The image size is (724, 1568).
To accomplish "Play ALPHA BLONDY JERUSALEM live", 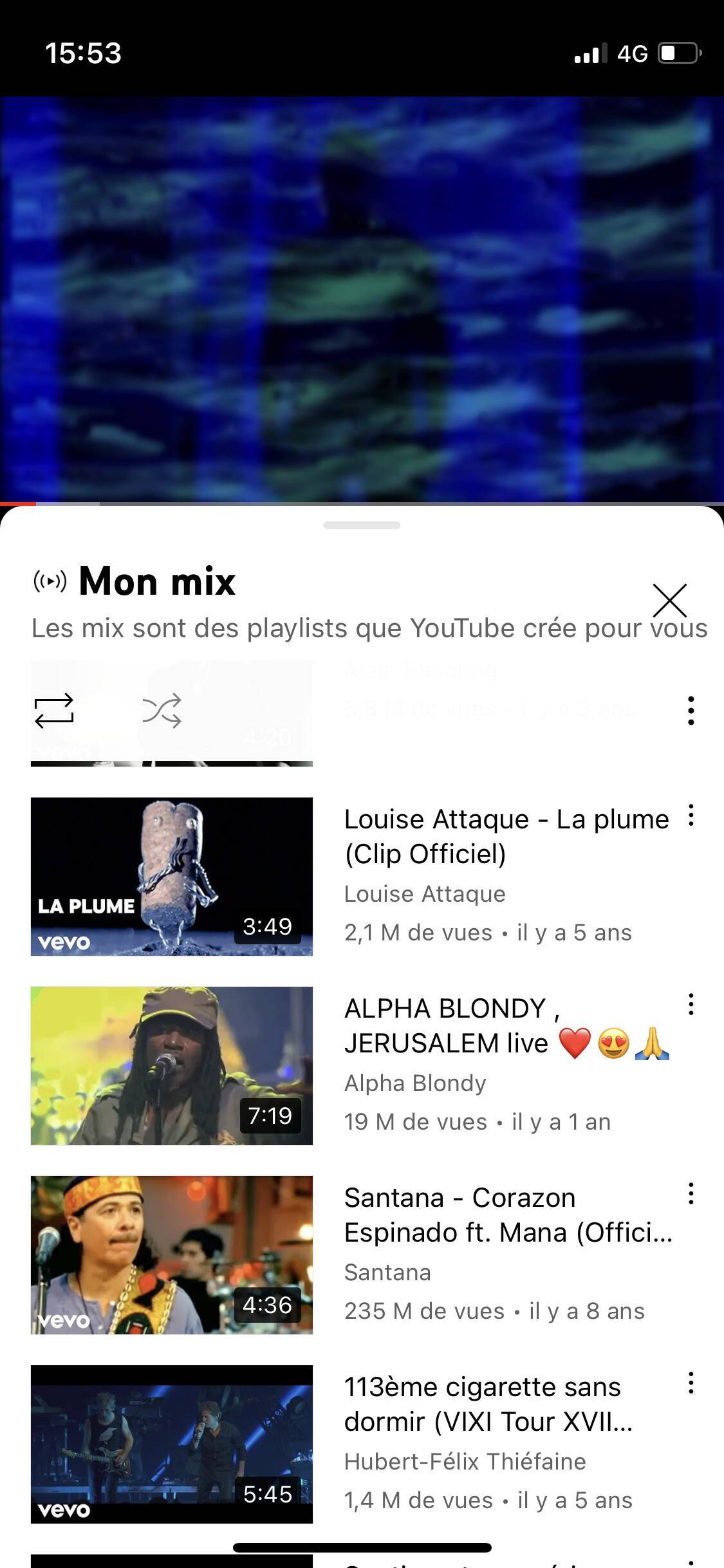I will point(172,1065).
